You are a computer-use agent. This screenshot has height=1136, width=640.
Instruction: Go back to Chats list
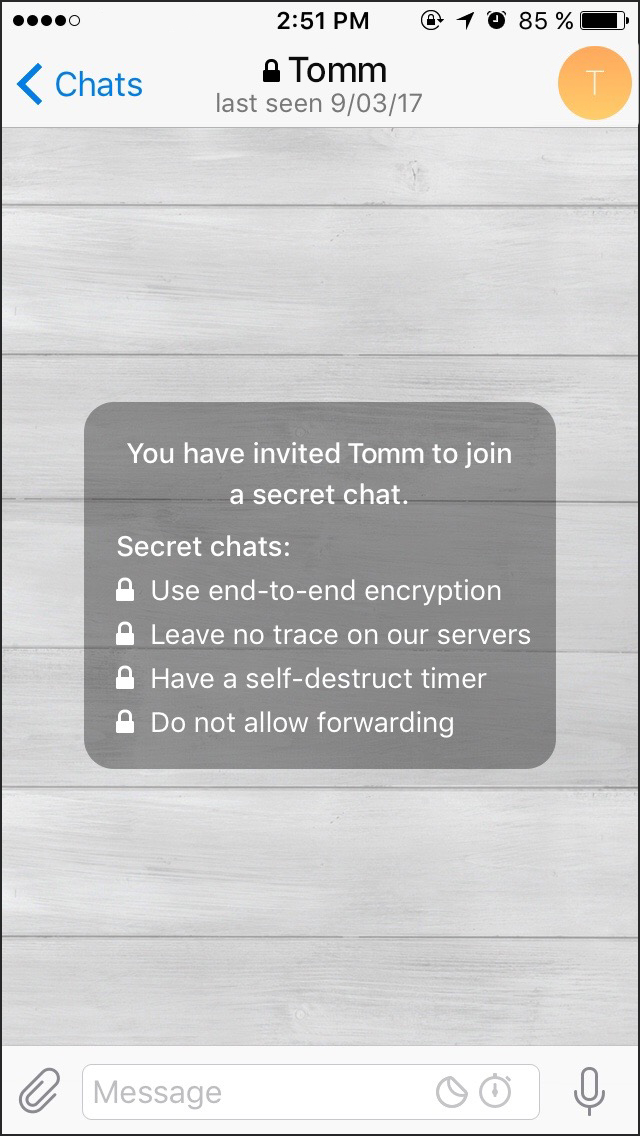(80, 84)
